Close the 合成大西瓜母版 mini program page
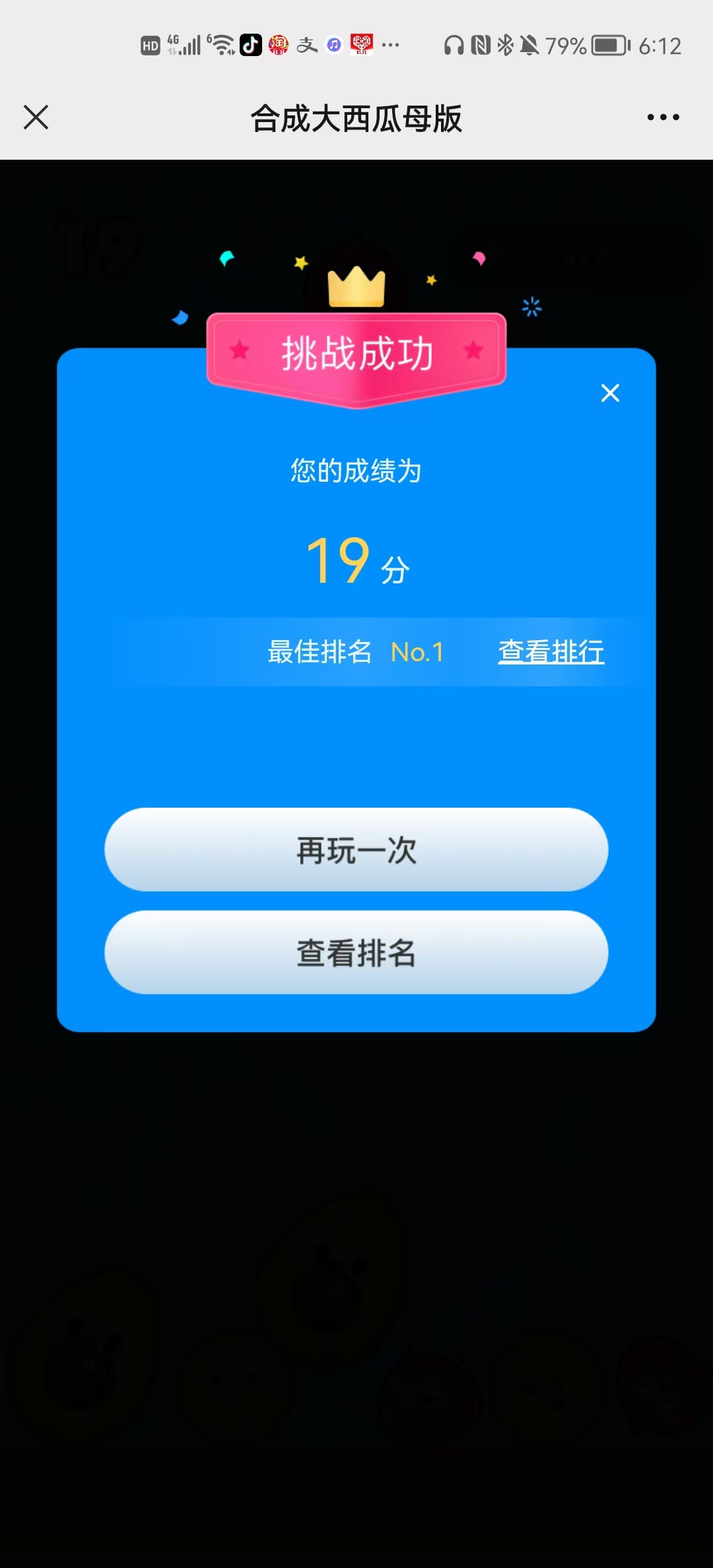Image resolution: width=713 pixels, height=1568 pixels. (x=36, y=117)
